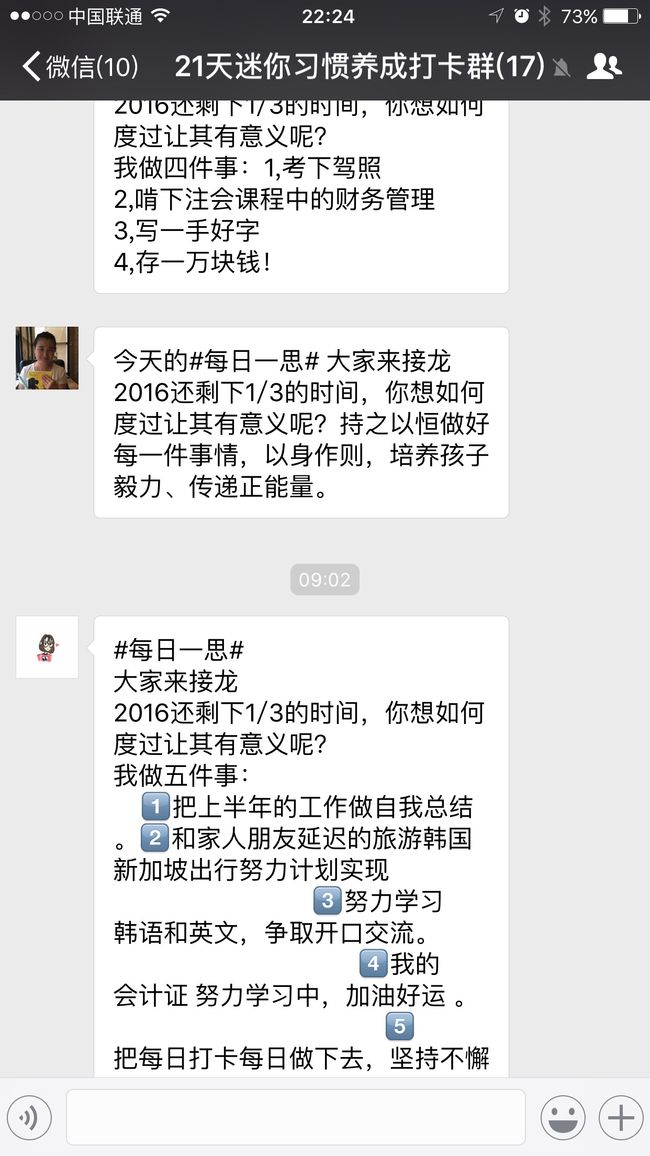The height and width of the screenshot is (1156, 650).
Task: Open the profile of the cartoon girl avatar
Action: pyautogui.click(x=47, y=647)
